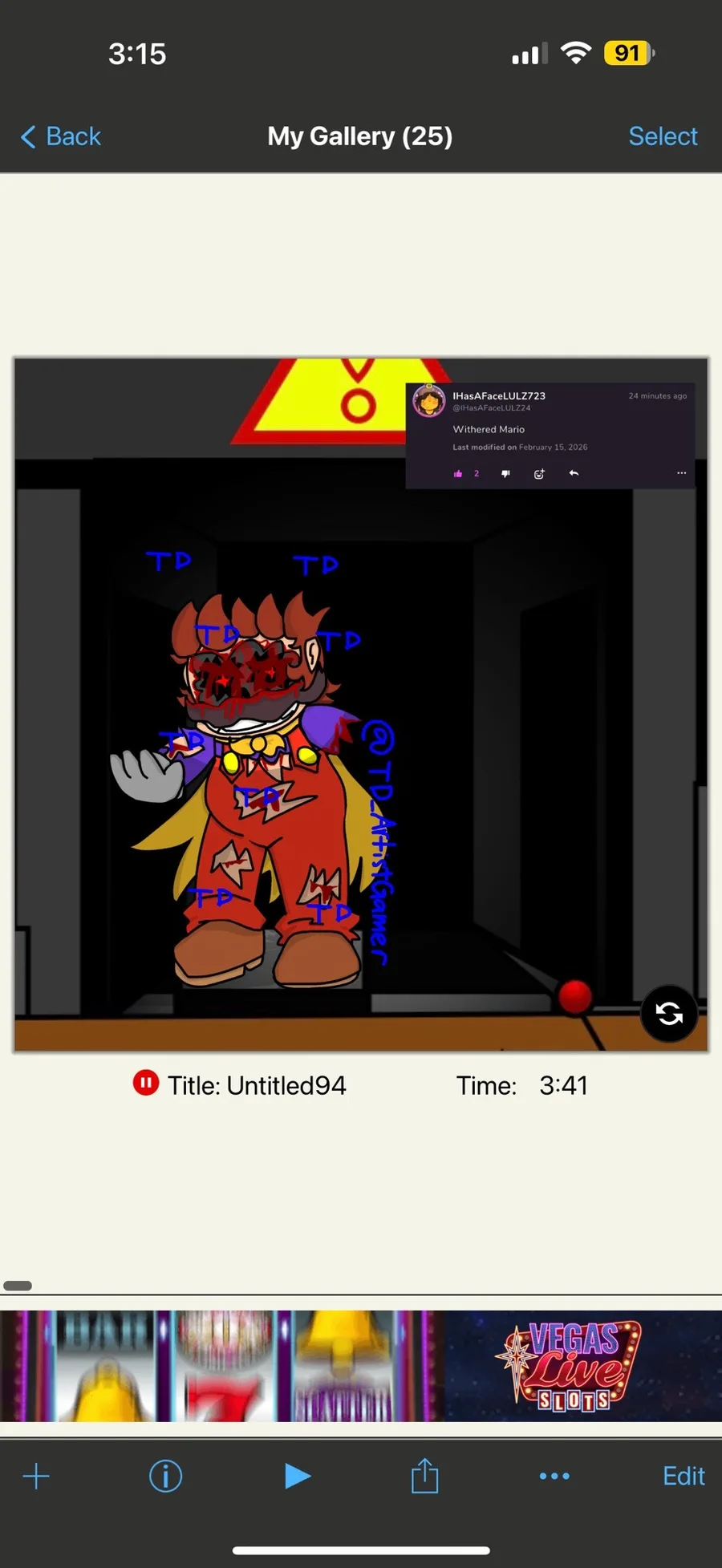This screenshot has height=1568, width=722.
Task: Tap Edit in the bottom toolbar
Action: (x=683, y=1476)
